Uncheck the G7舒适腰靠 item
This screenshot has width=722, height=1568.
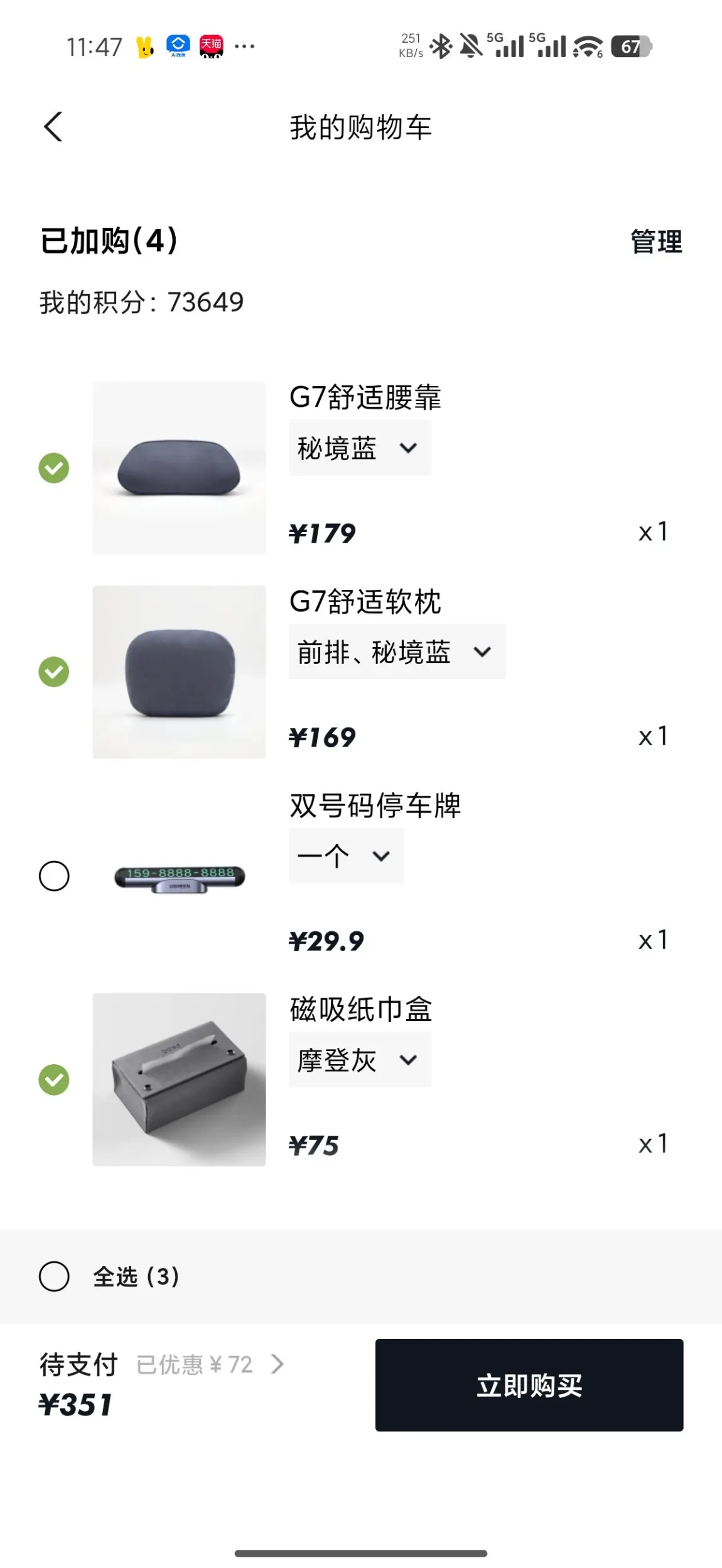point(54,468)
